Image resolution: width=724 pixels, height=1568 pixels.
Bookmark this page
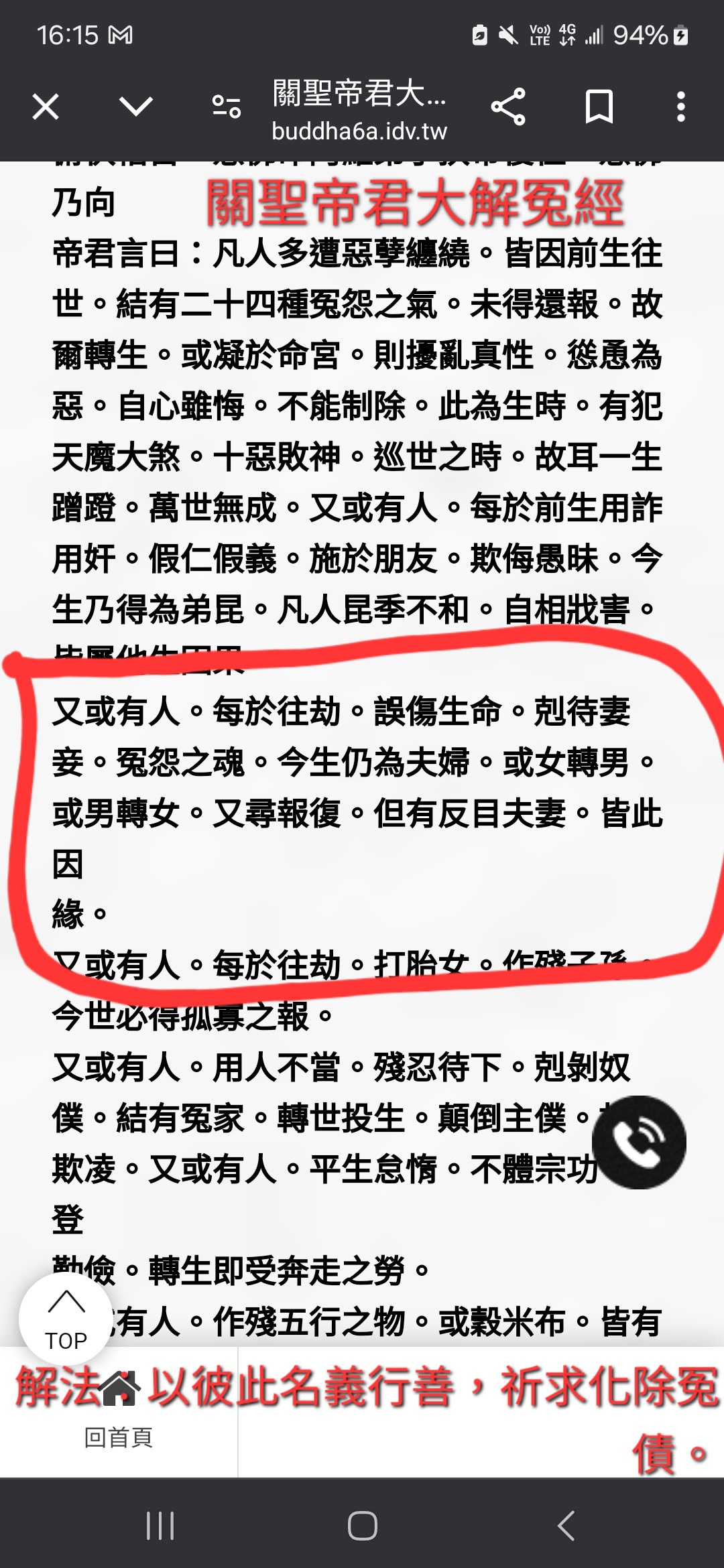[599, 107]
